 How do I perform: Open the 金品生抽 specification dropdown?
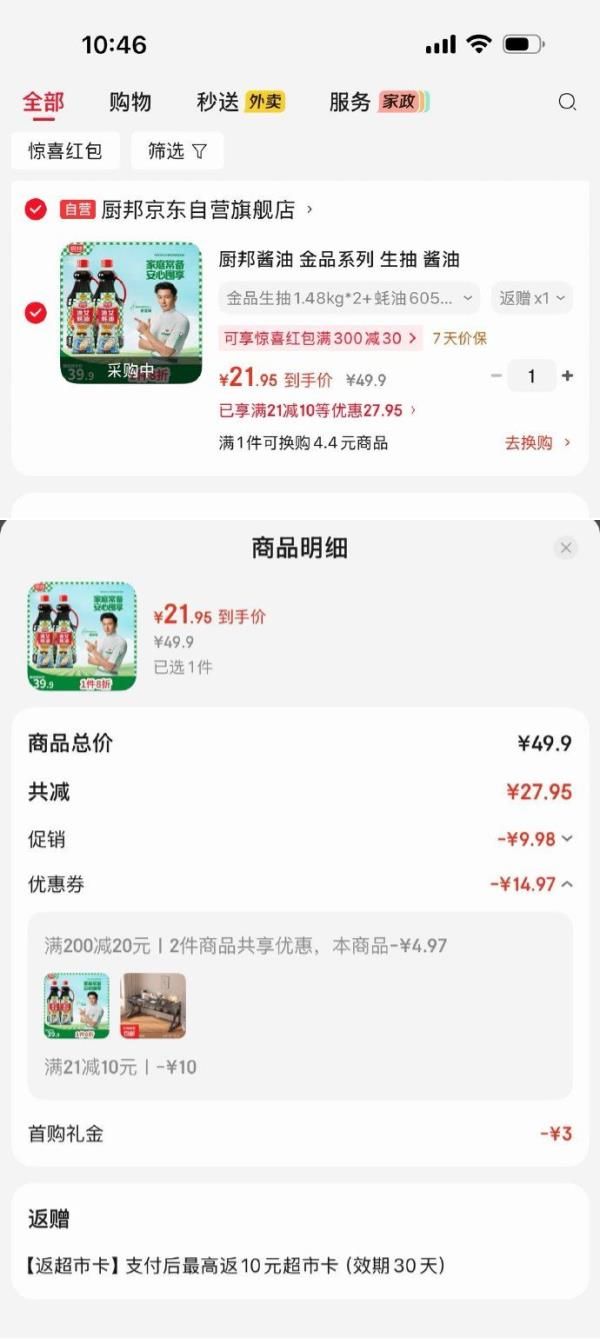[349, 298]
